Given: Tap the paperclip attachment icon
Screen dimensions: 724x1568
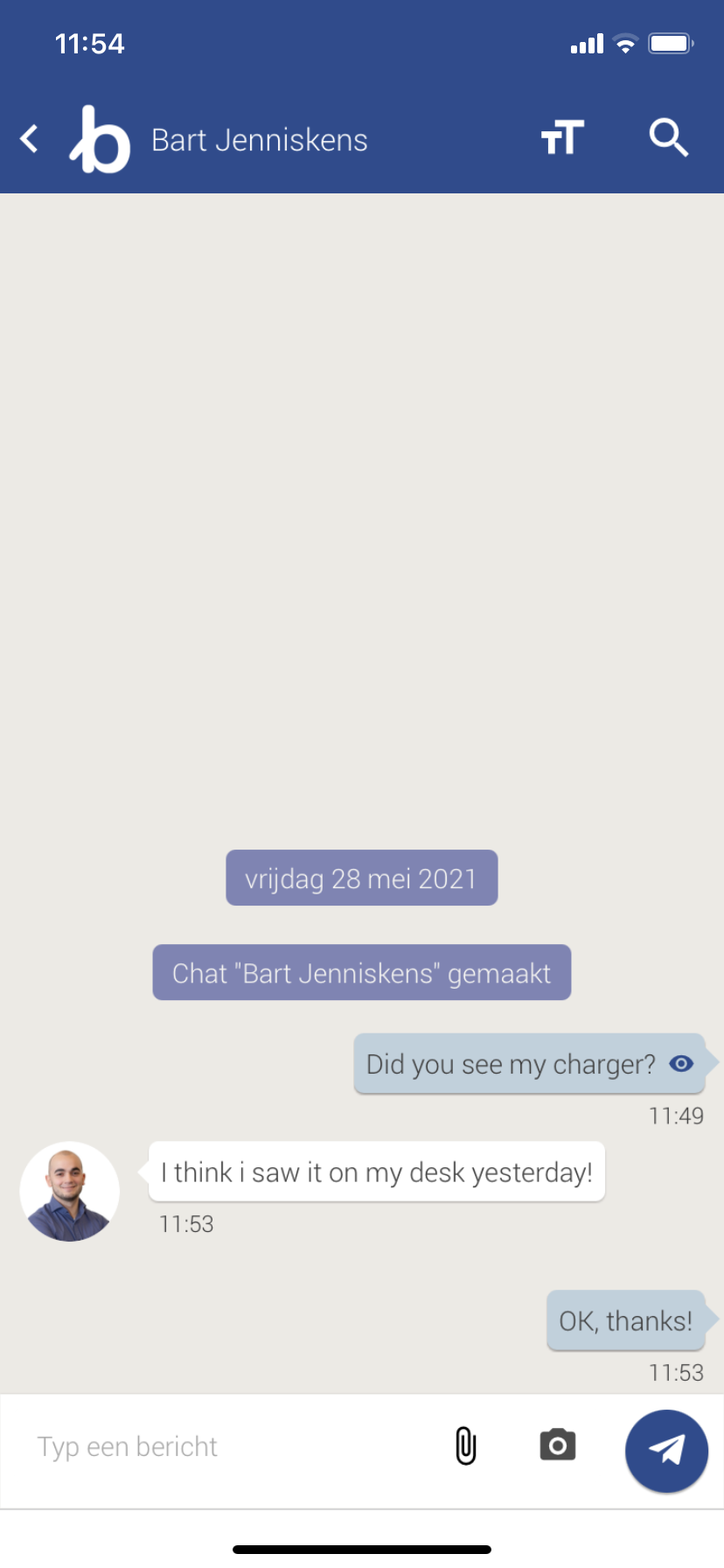Looking at the screenshot, I should 464,1446.
